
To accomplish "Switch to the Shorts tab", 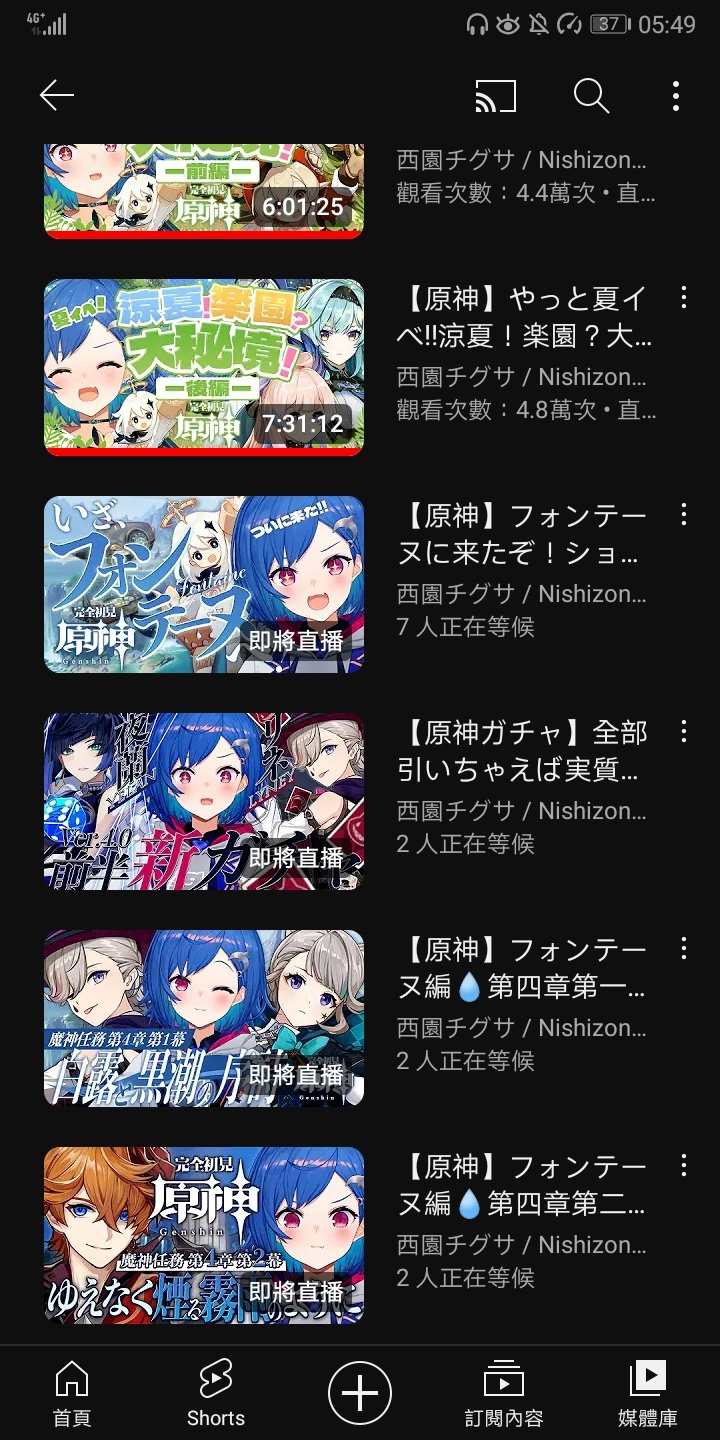I will coord(216,1393).
